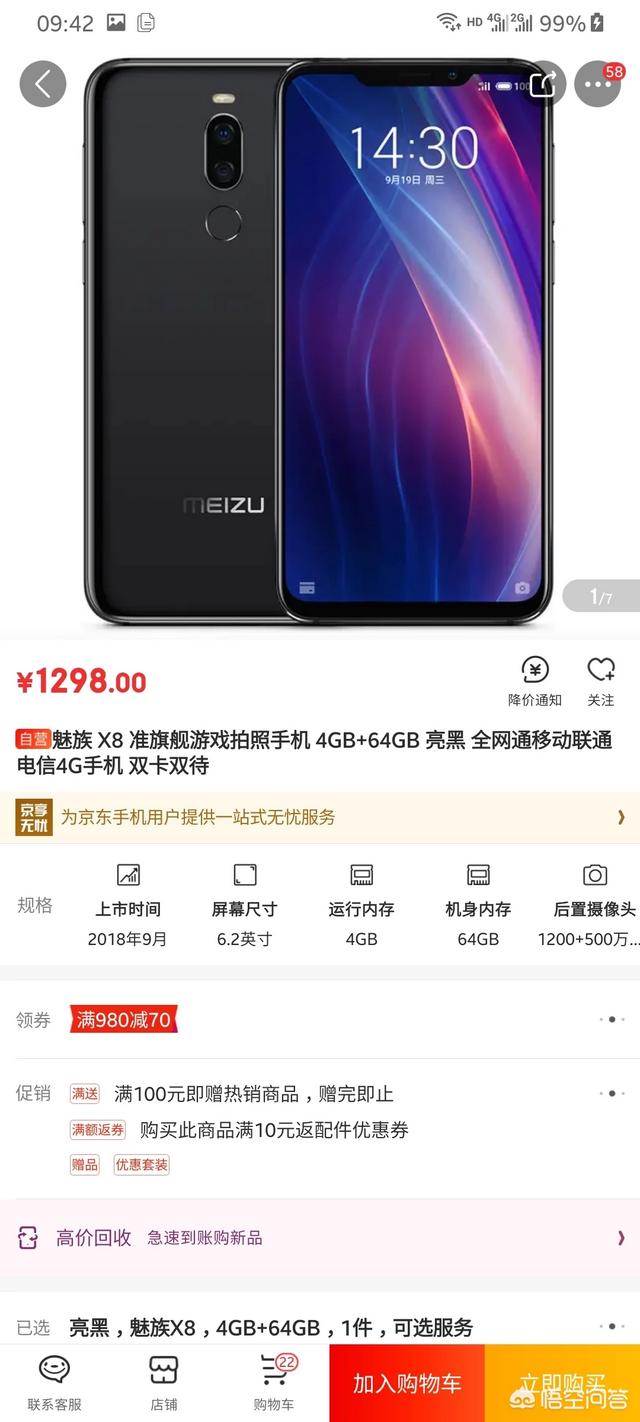Contact 联系客服 customer service
Screen dimensions: 640x1422
(54, 1384)
